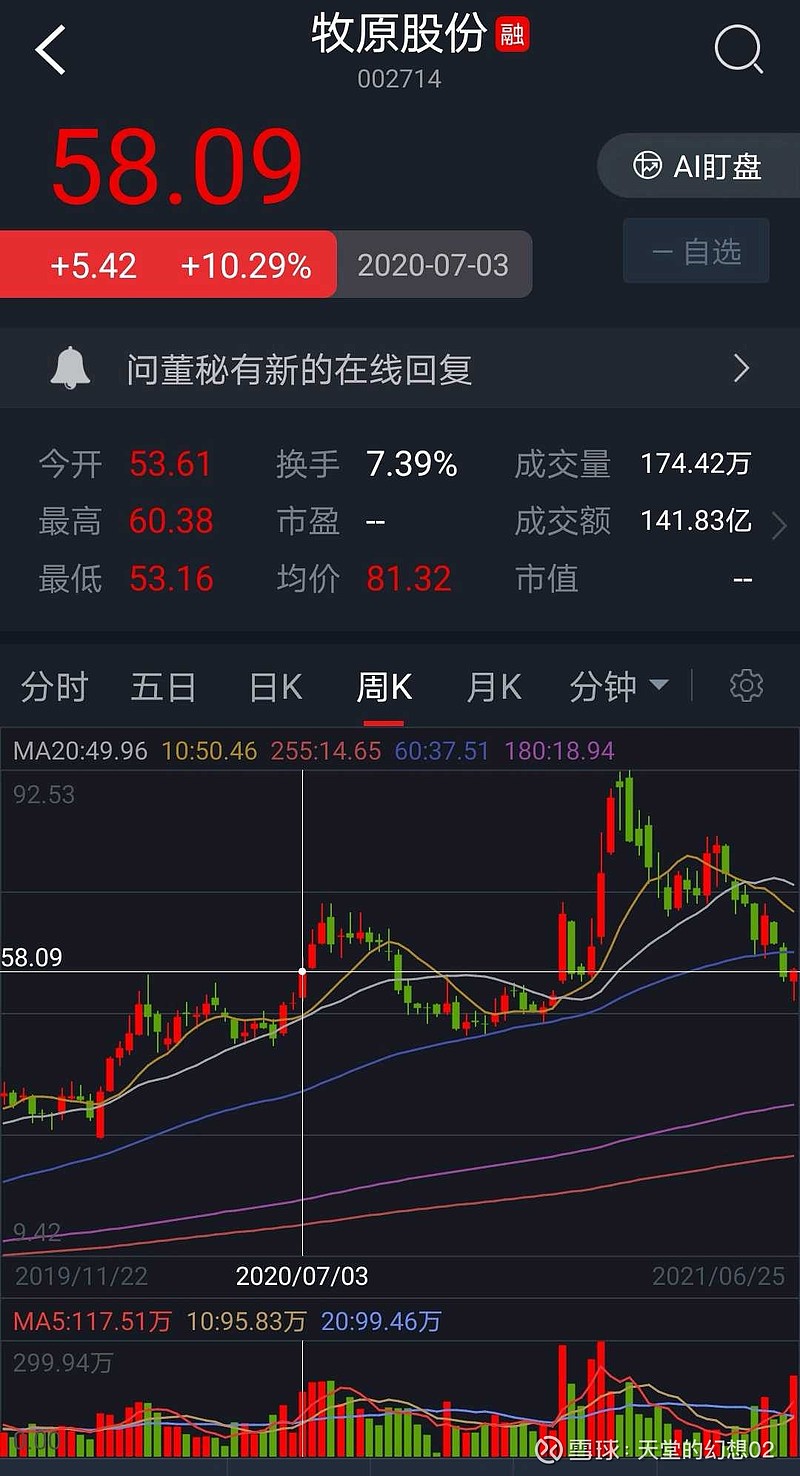Open the search magnifier
This screenshot has width=800, height=1476.
tap(738, 50)
